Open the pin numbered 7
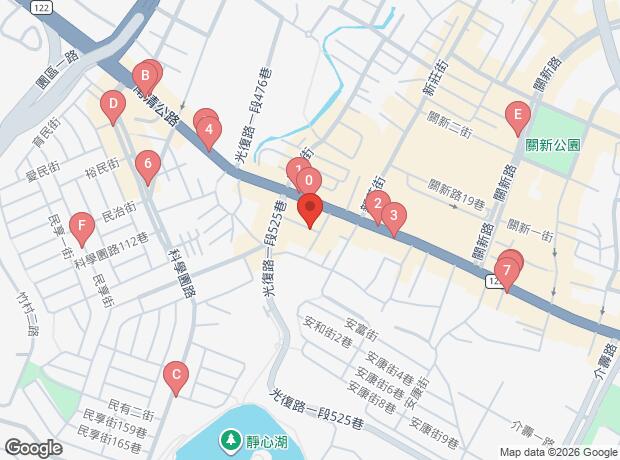620x460 pixels. coord(507,274)
